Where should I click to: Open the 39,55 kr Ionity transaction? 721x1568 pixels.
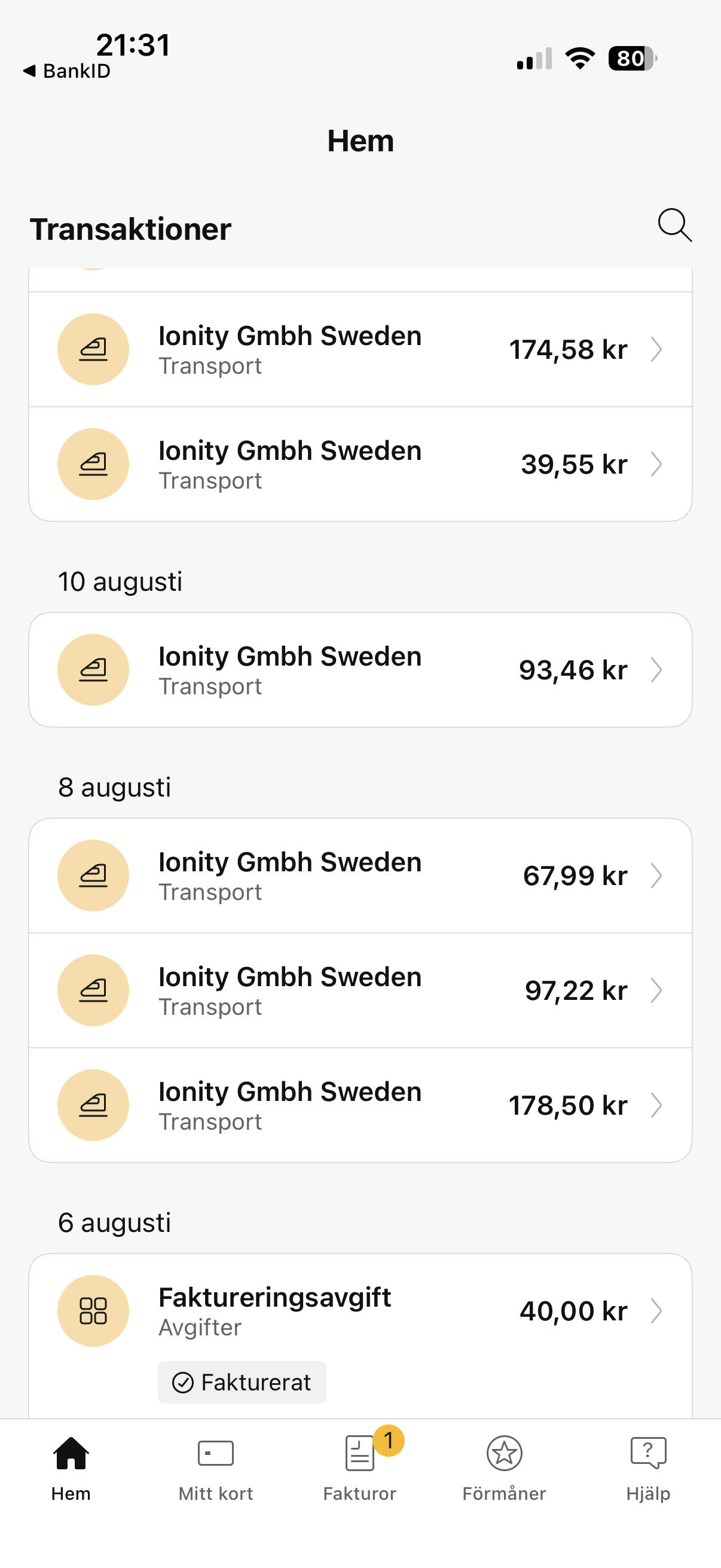(360, 464)
